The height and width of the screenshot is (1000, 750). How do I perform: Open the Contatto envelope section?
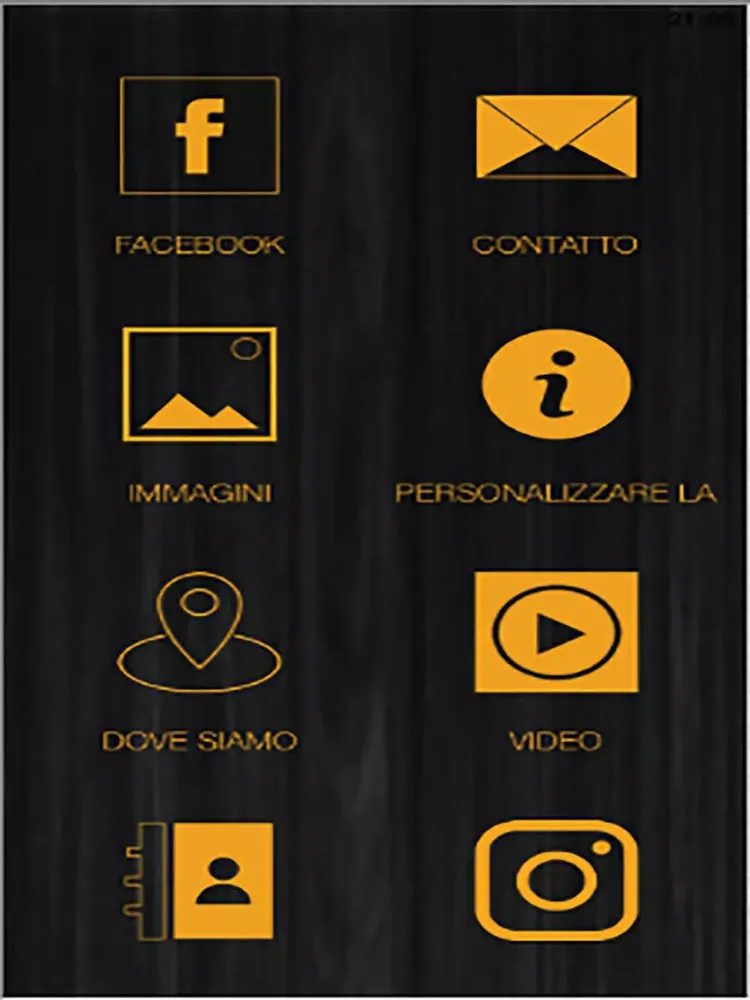[x=555, y=138]
